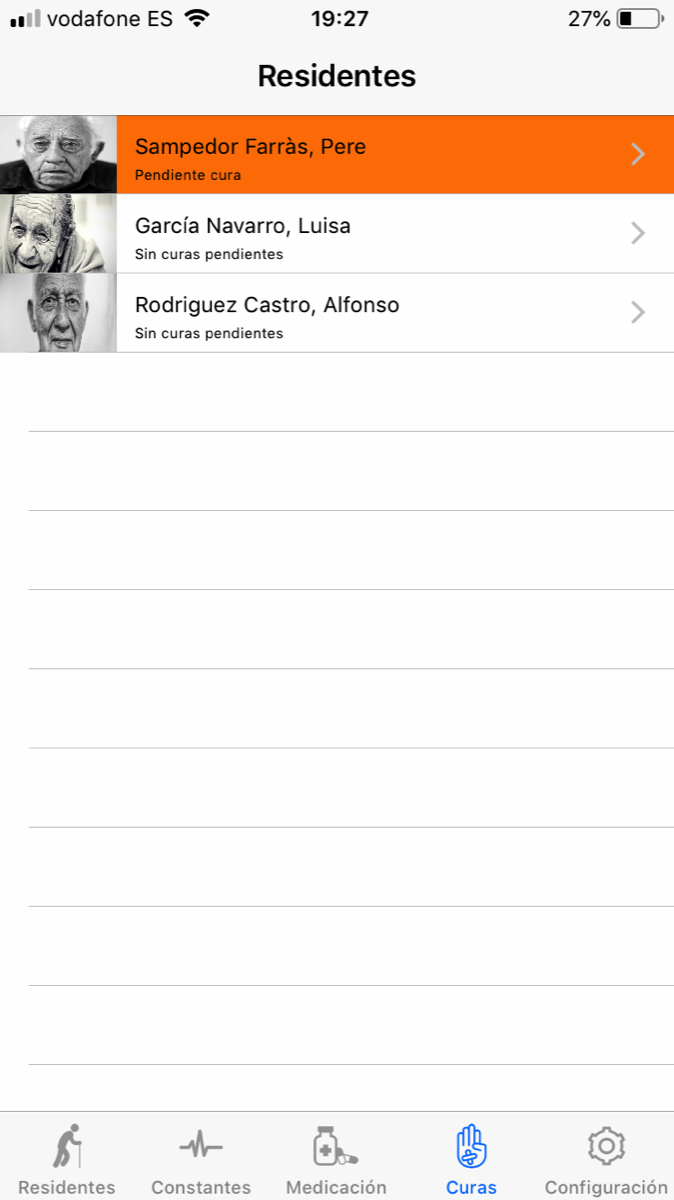Open García Navarro, Luisa's record

pos(337,234)
